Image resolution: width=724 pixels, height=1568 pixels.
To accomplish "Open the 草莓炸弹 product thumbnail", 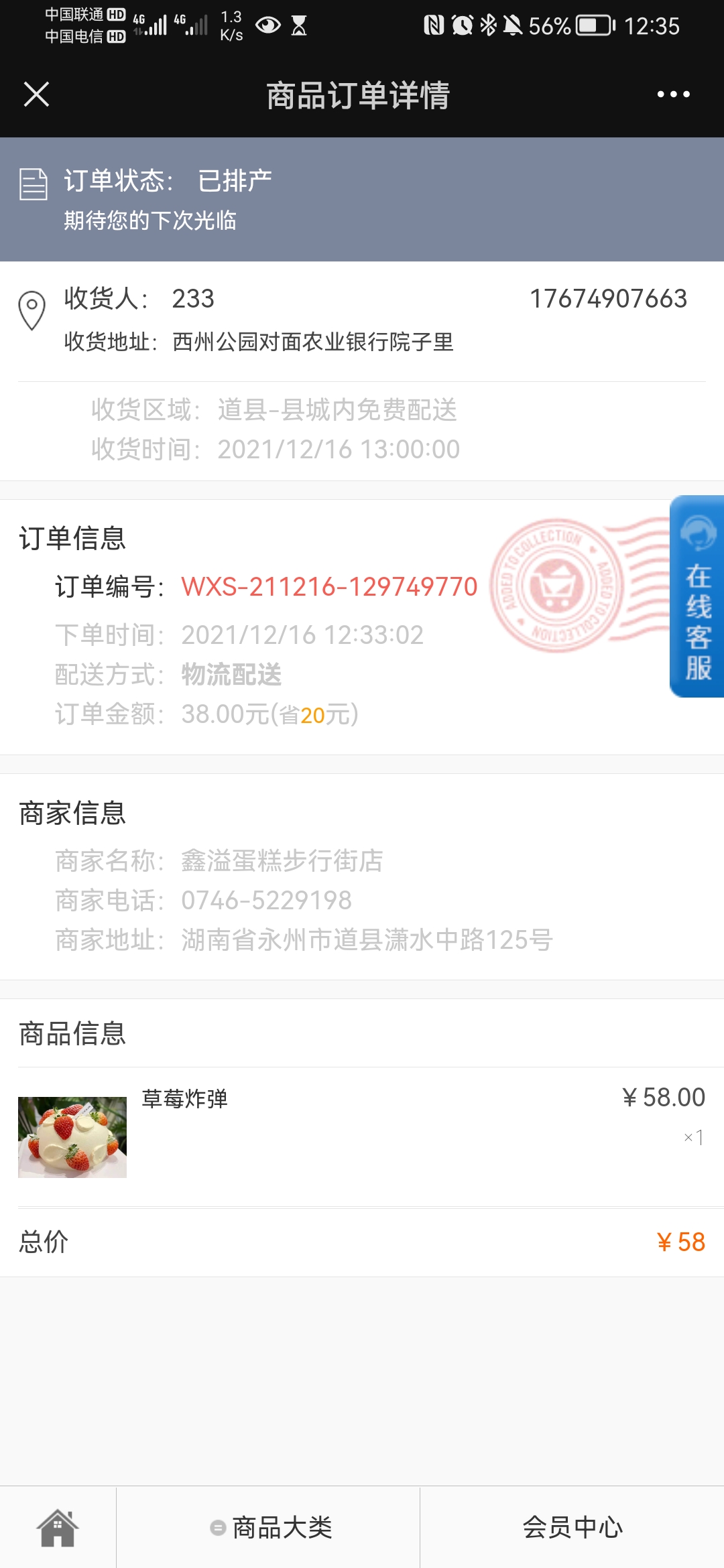I will (72, 1137).
